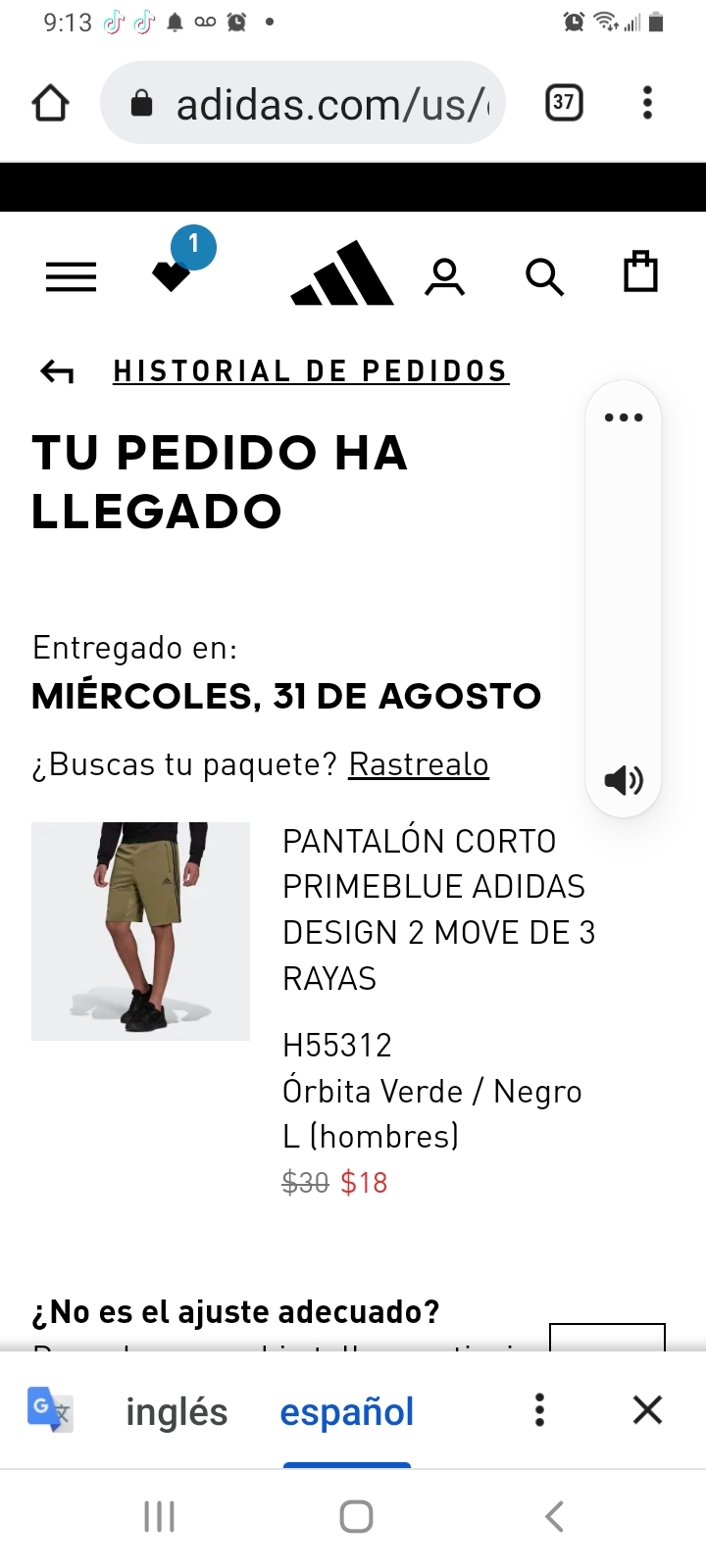Tap the Rastrealo tracking link
Screen dimensions: 706x1568
tap(419, 764)
